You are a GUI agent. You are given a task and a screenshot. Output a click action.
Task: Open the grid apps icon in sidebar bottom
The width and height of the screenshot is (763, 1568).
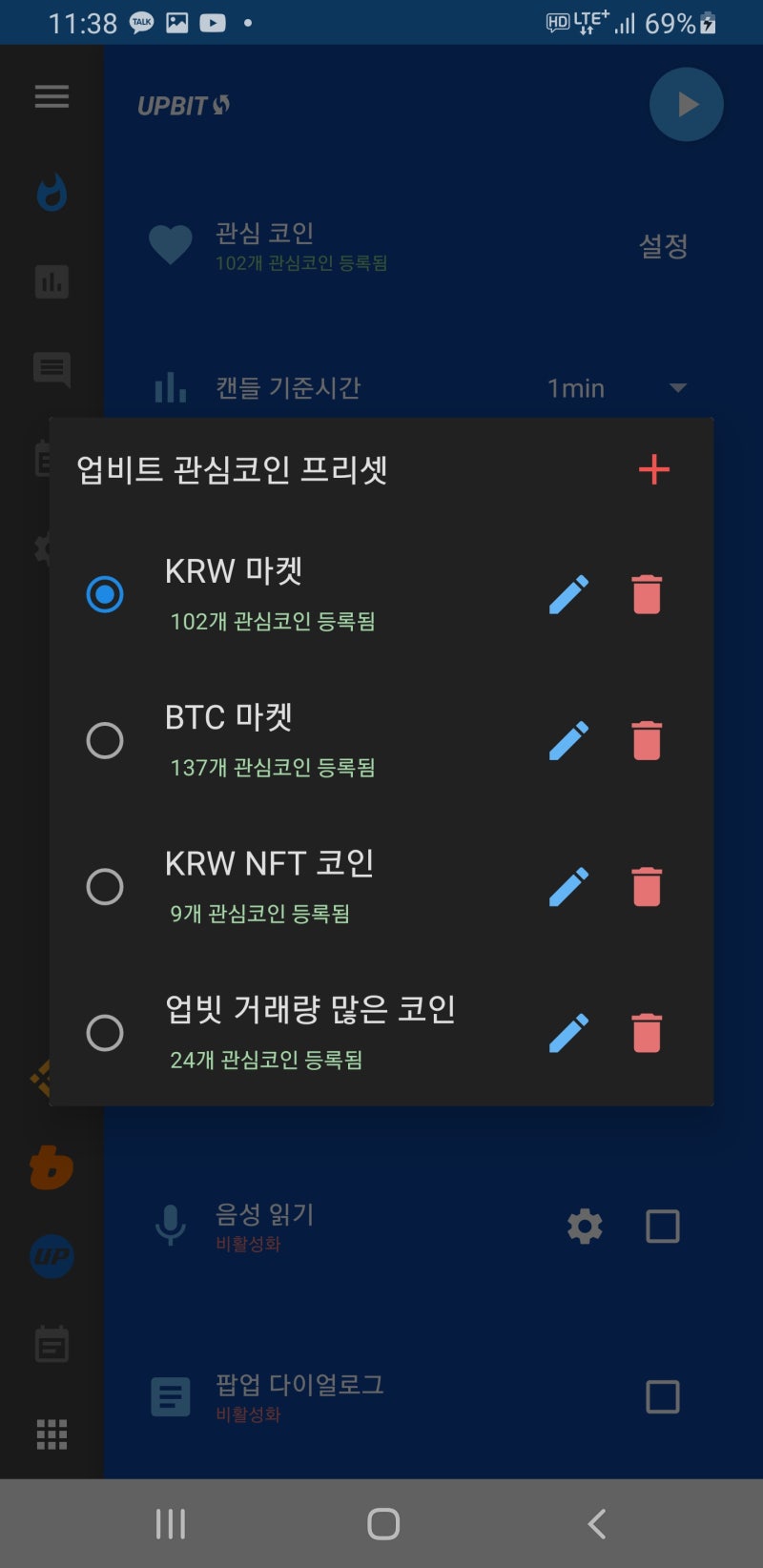(51, 1436)
